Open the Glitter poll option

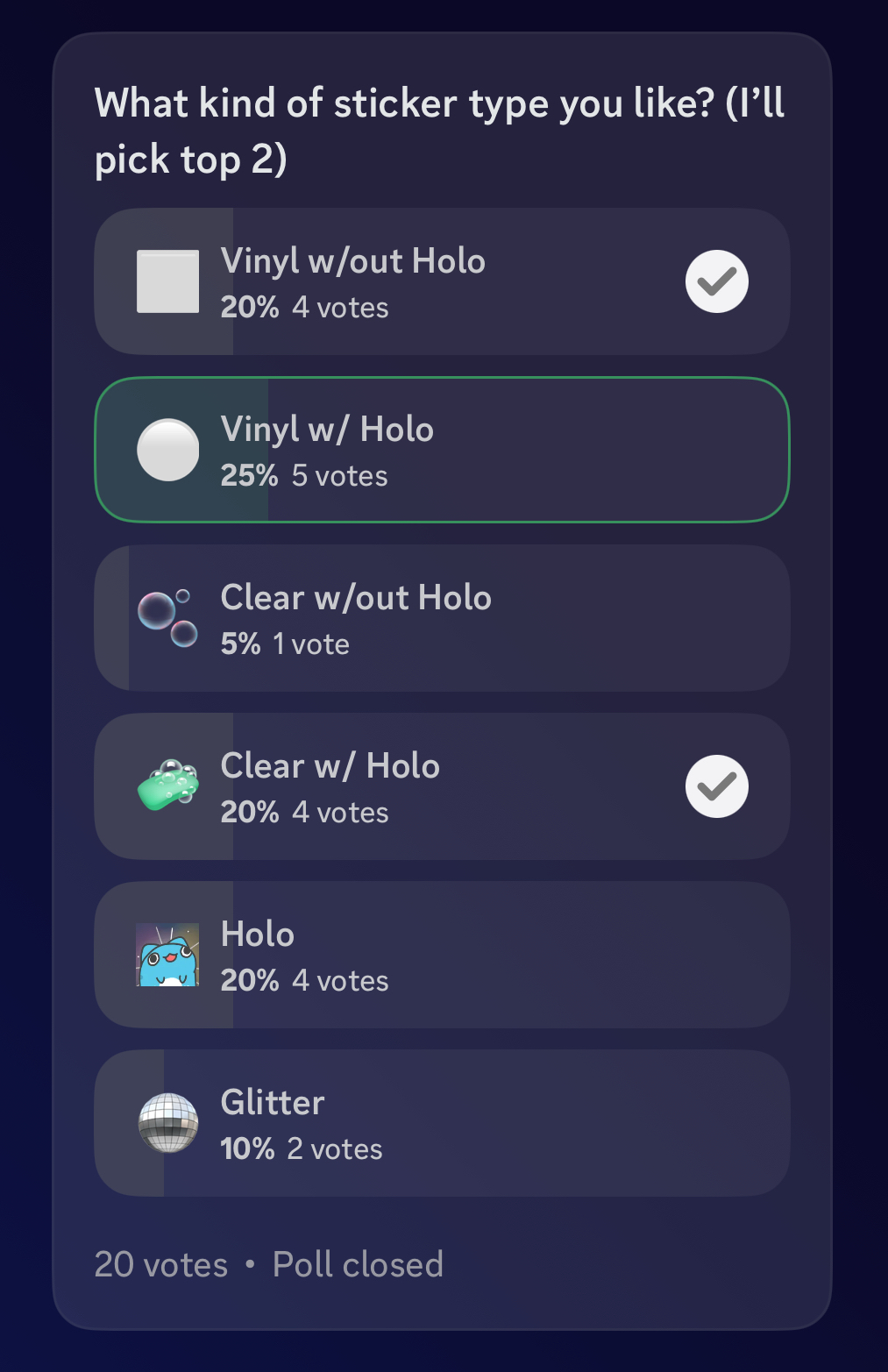442,1123
